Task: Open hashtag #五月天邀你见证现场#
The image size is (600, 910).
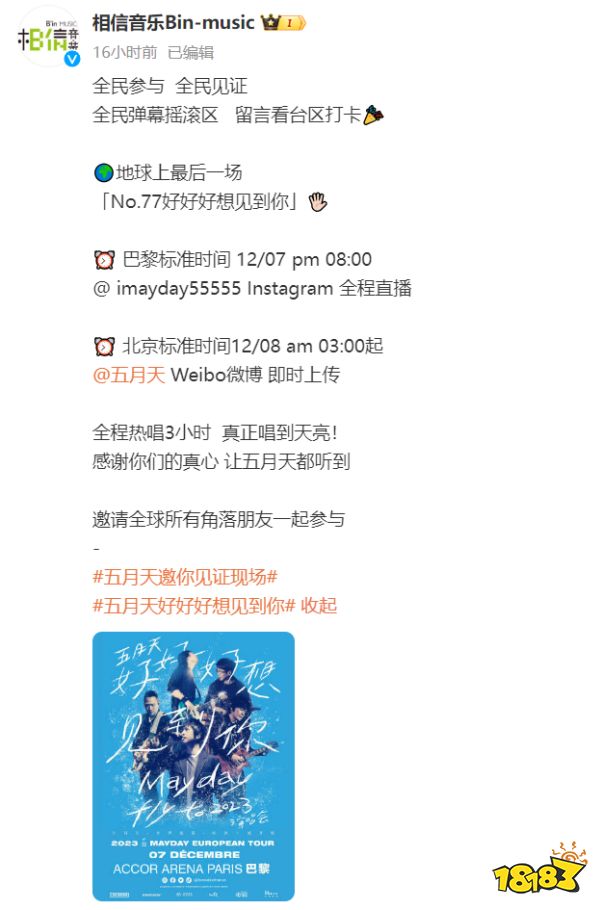Action: tap(185, 577)
